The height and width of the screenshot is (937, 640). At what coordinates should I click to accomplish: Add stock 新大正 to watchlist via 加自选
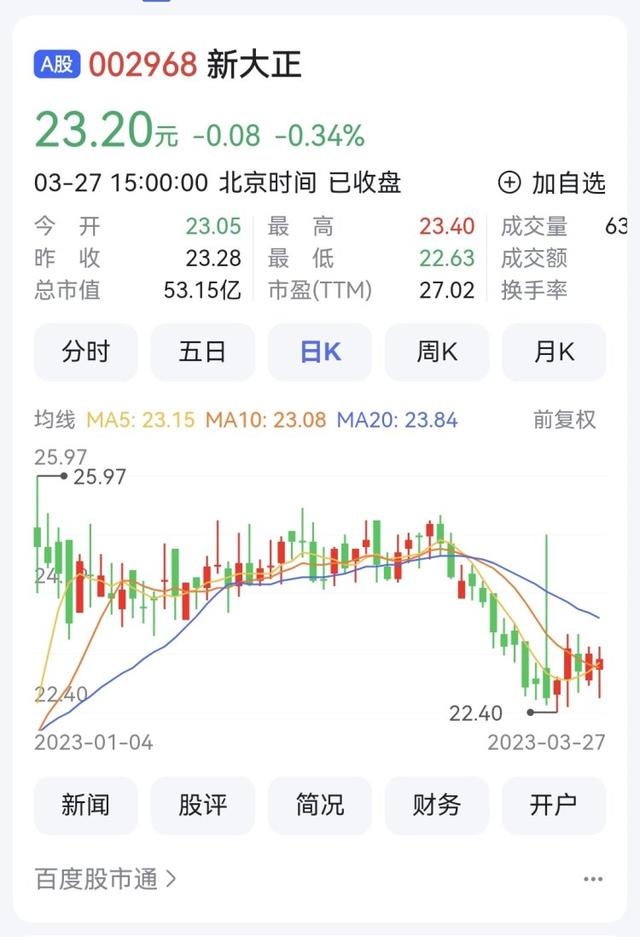pos(552,183)
